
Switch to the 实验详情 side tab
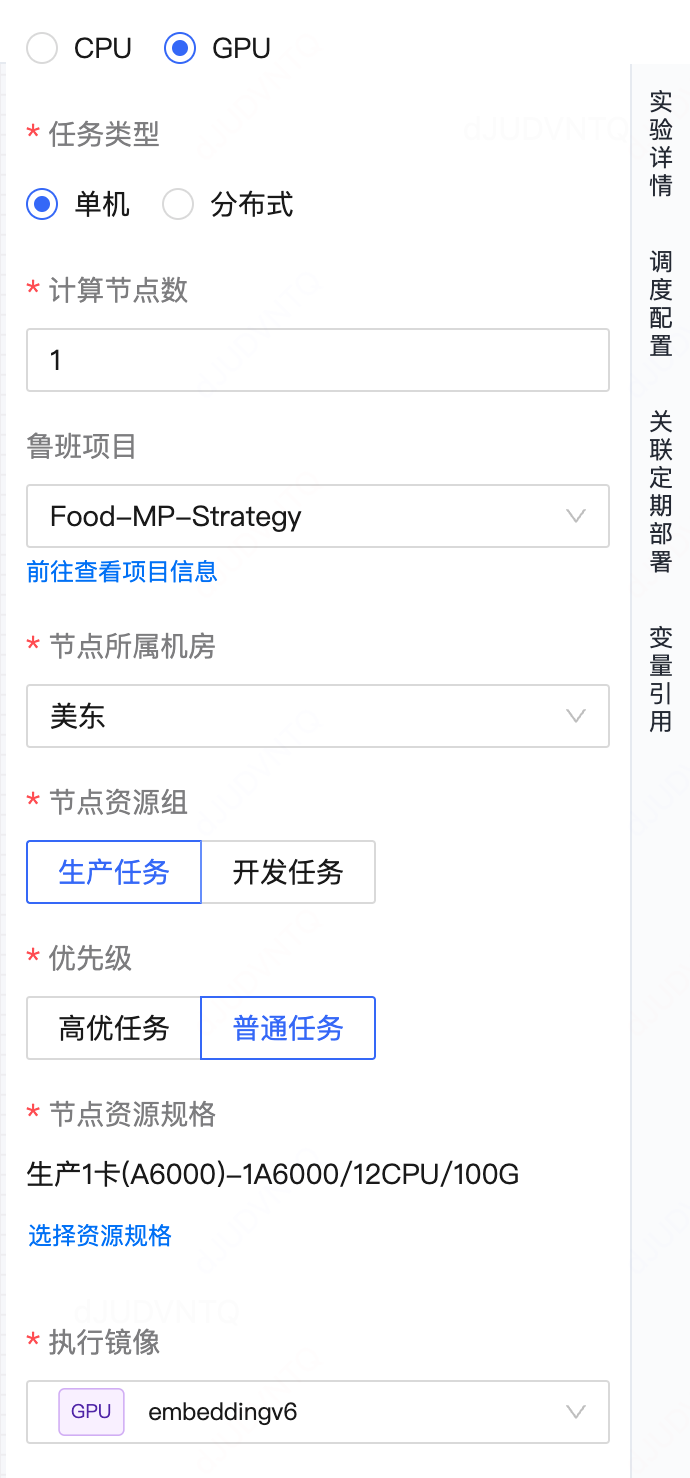661,144
